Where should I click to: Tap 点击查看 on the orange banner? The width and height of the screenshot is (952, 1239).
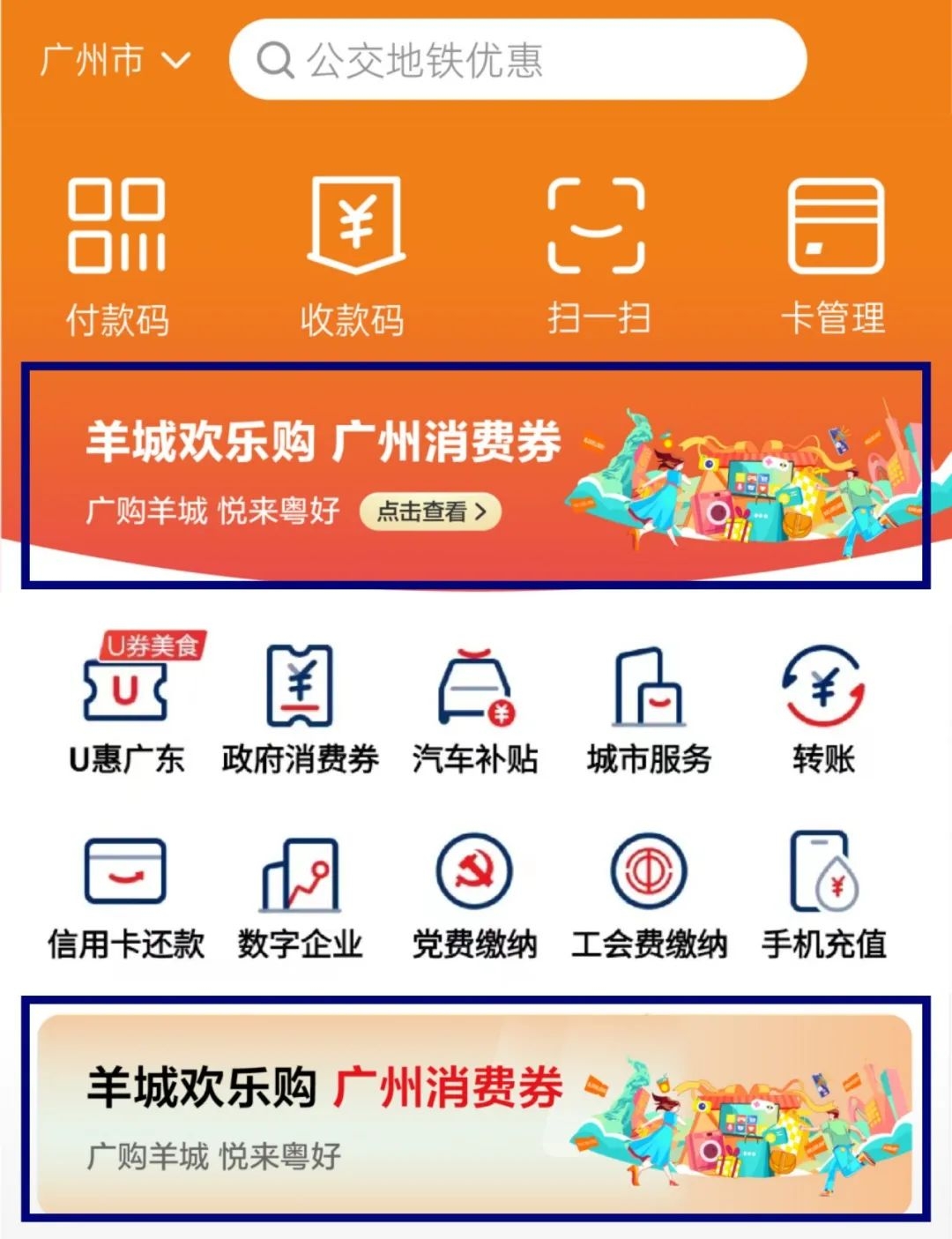tap(430, 511)
